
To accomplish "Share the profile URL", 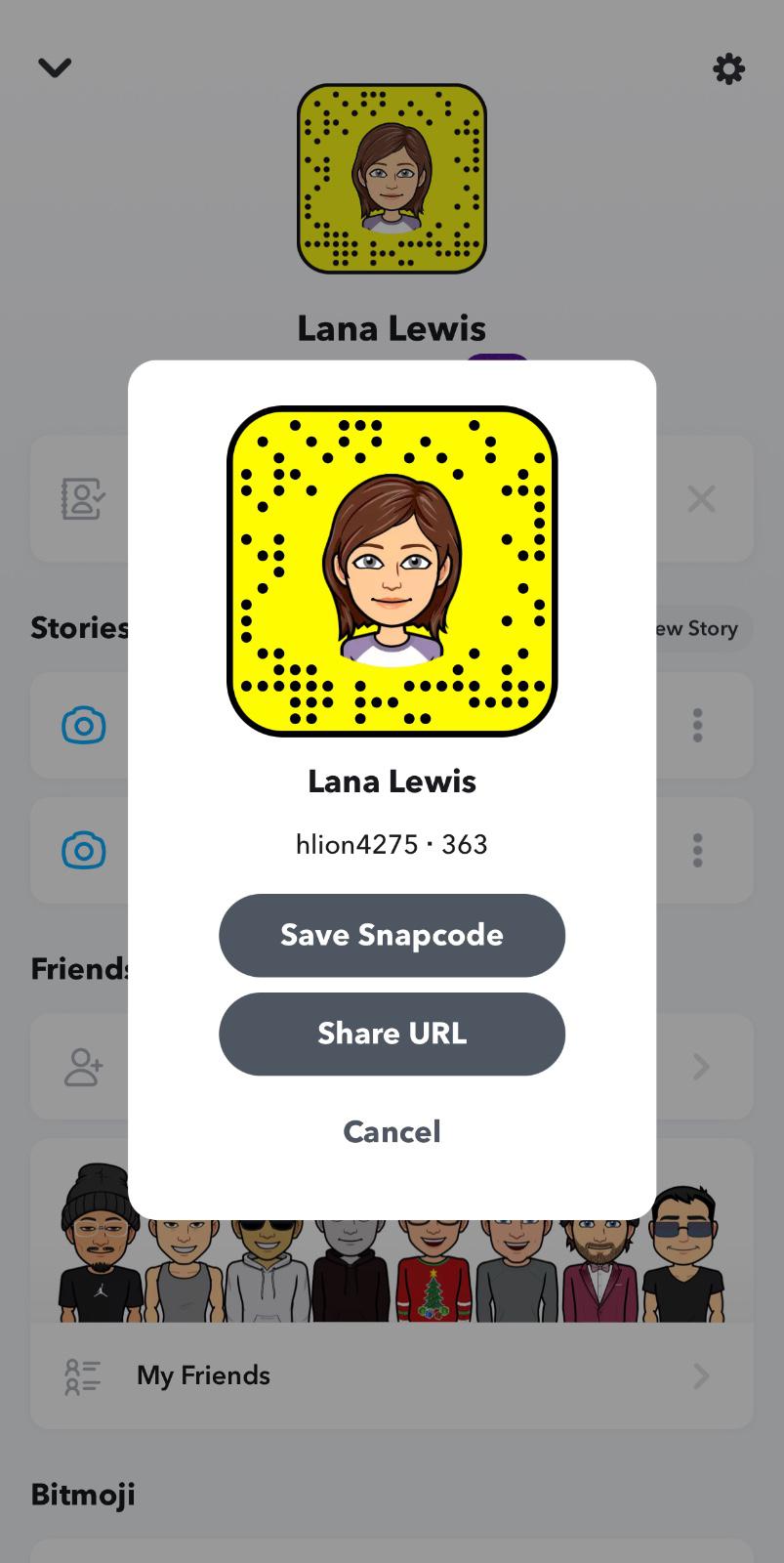I will [392, 1034].
